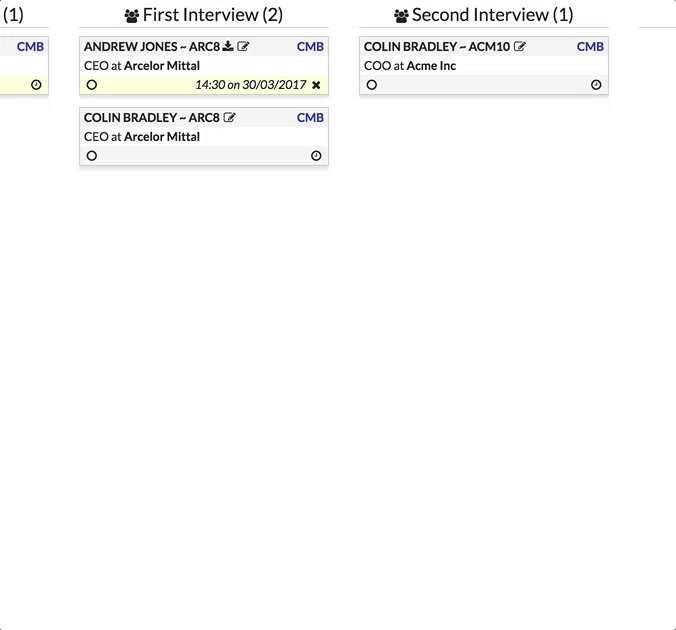
Task: Open the Colin Bradley ACM10 candidate card
Action: (437, 47)
